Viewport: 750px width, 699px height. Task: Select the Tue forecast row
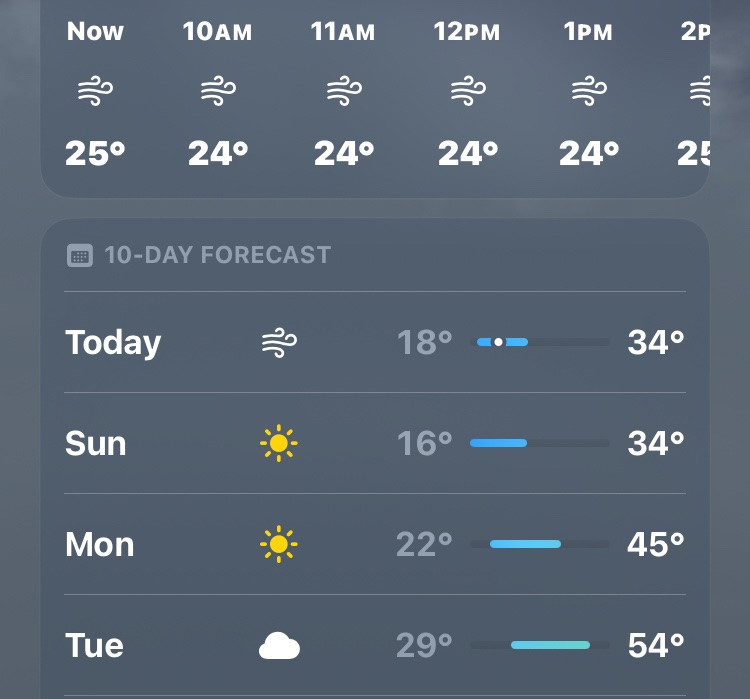[x=375, y=645]
